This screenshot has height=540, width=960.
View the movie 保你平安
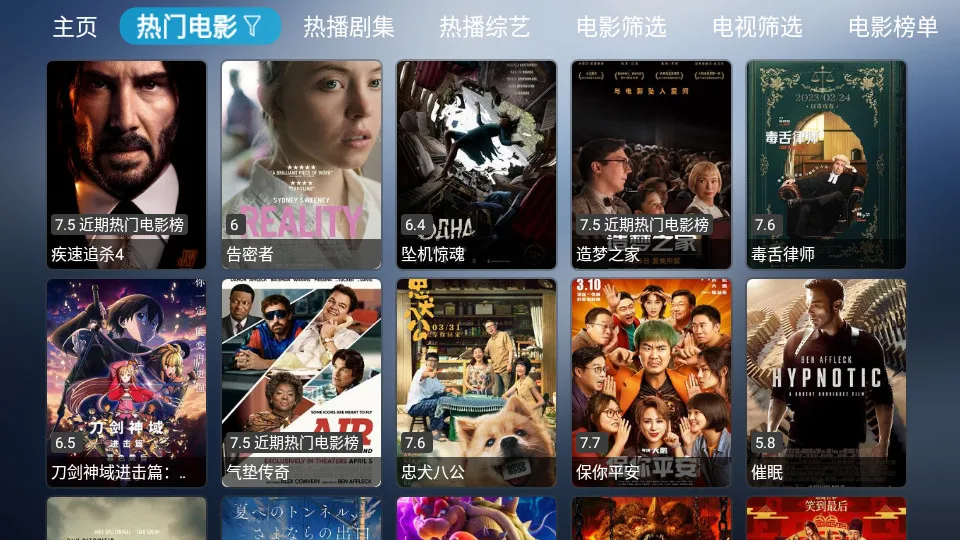[651, 383]
